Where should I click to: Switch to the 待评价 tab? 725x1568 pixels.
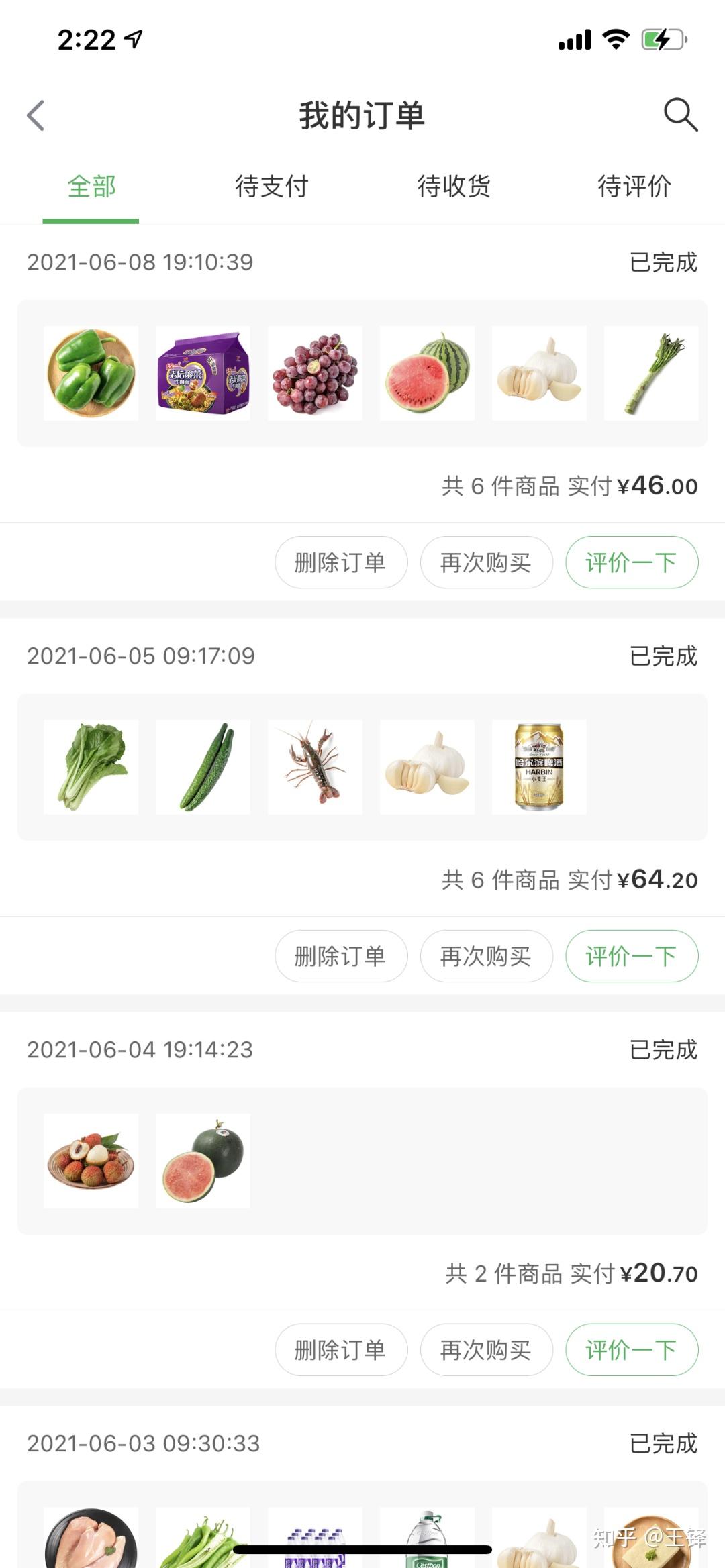634,189
